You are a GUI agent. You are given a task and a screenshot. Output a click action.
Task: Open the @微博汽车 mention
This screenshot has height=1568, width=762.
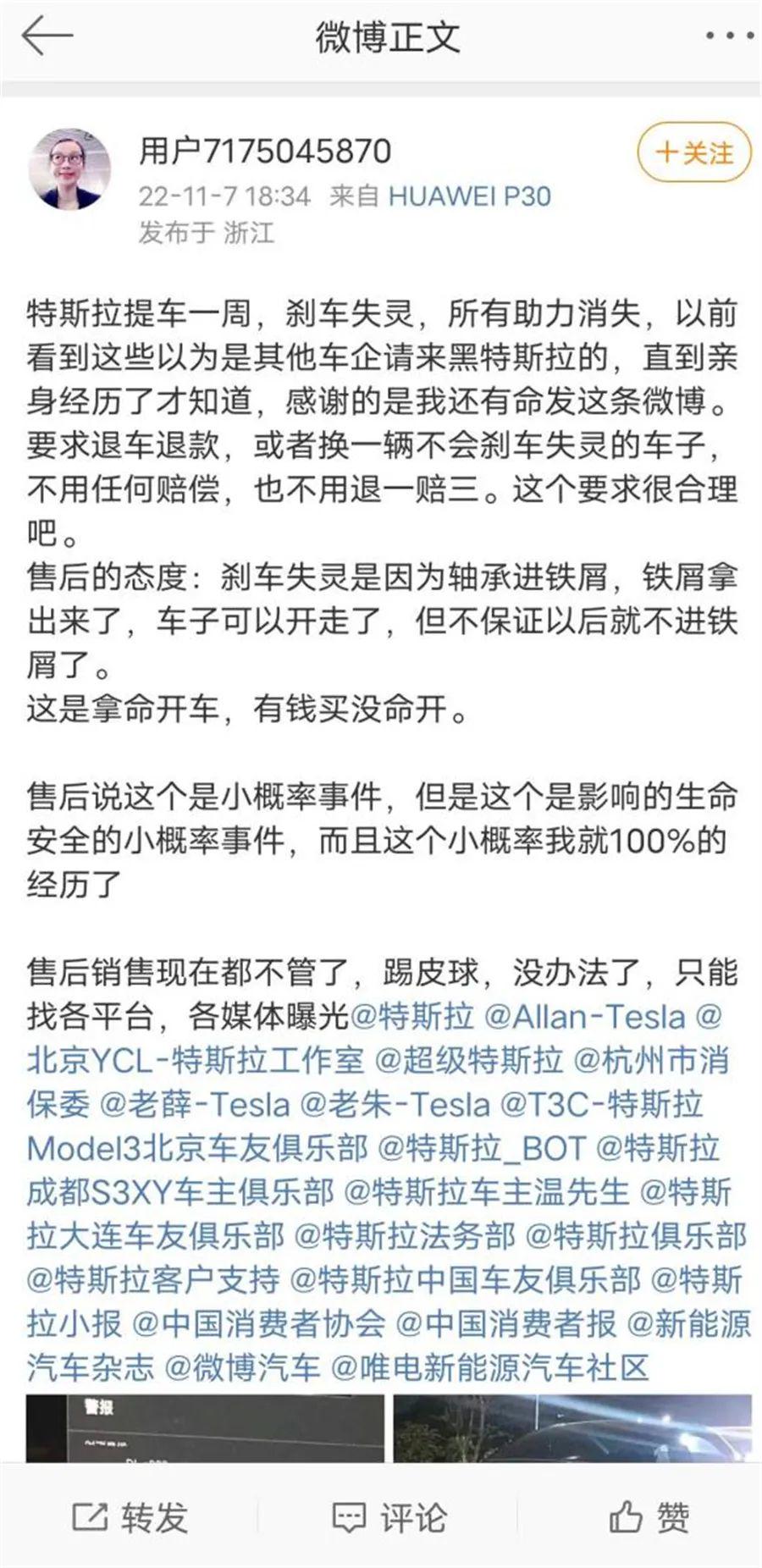tap(243, 1368)
